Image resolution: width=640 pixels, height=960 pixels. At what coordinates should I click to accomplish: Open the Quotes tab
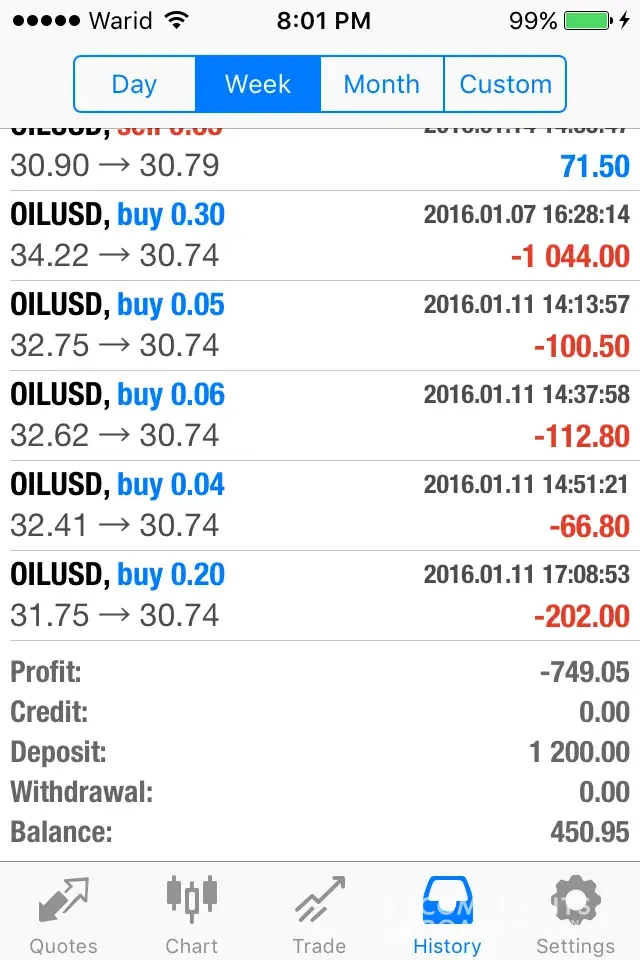coord(64,914)
